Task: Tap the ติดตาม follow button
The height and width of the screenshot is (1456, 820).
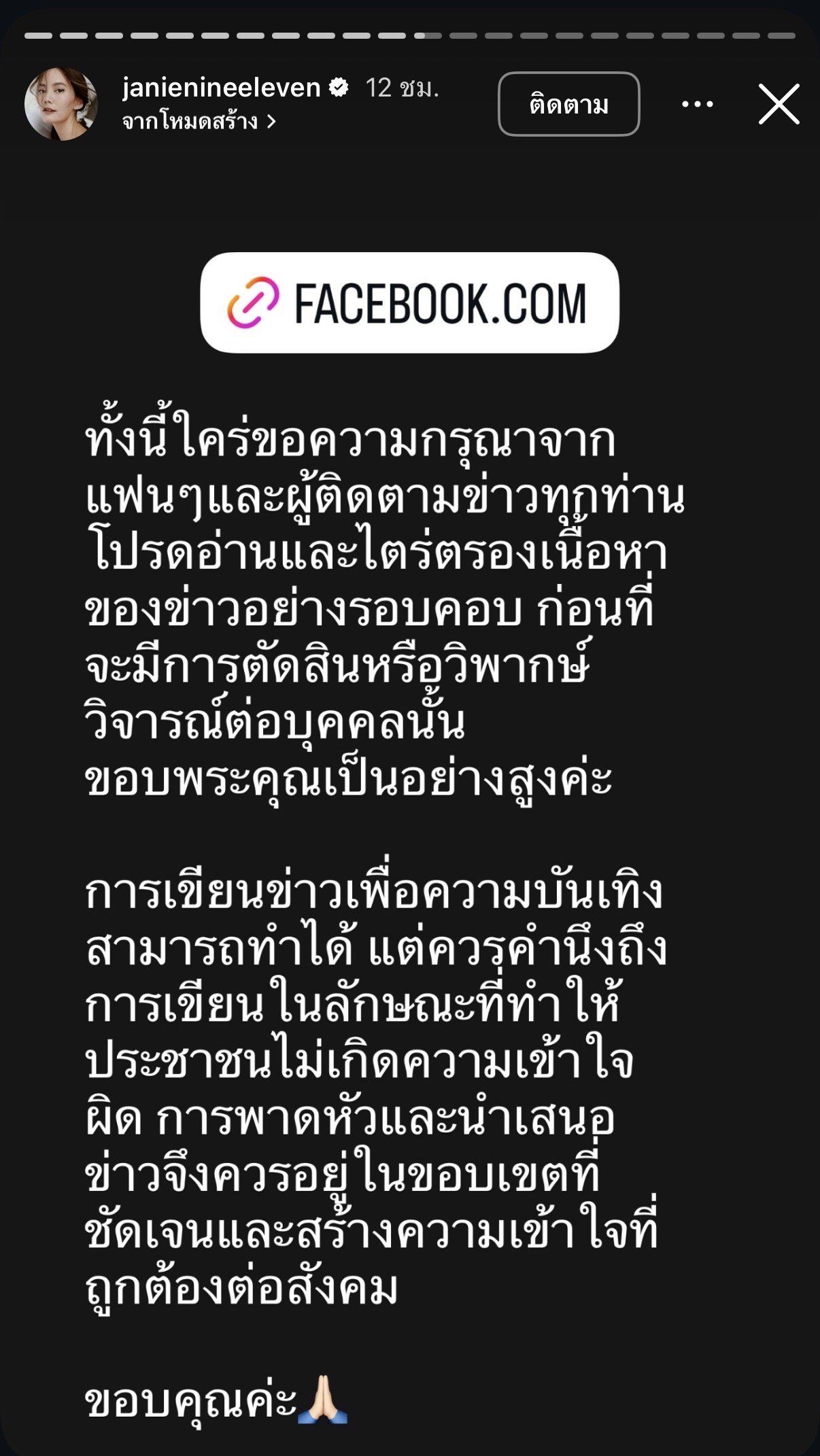Action: click(569, 104)
